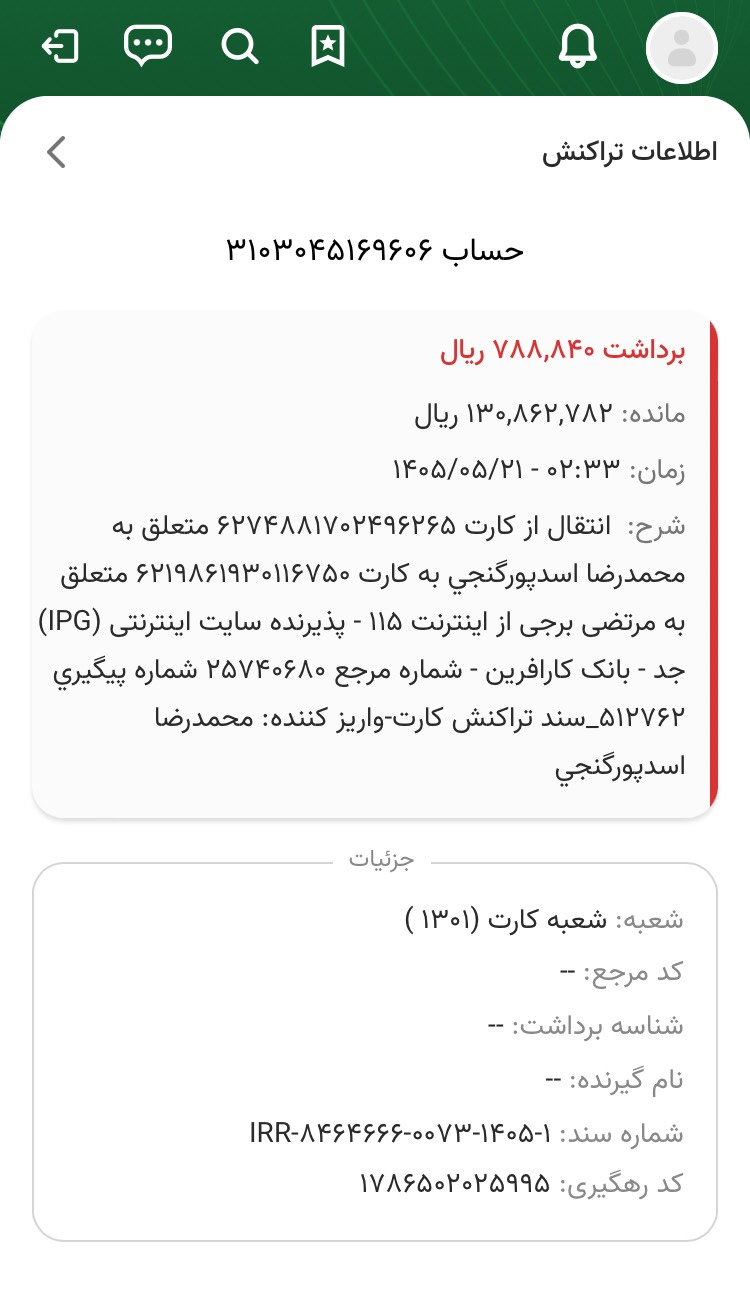
Task: Open search from the top bar
Action: pyautogui.click(x=240, y=46)
